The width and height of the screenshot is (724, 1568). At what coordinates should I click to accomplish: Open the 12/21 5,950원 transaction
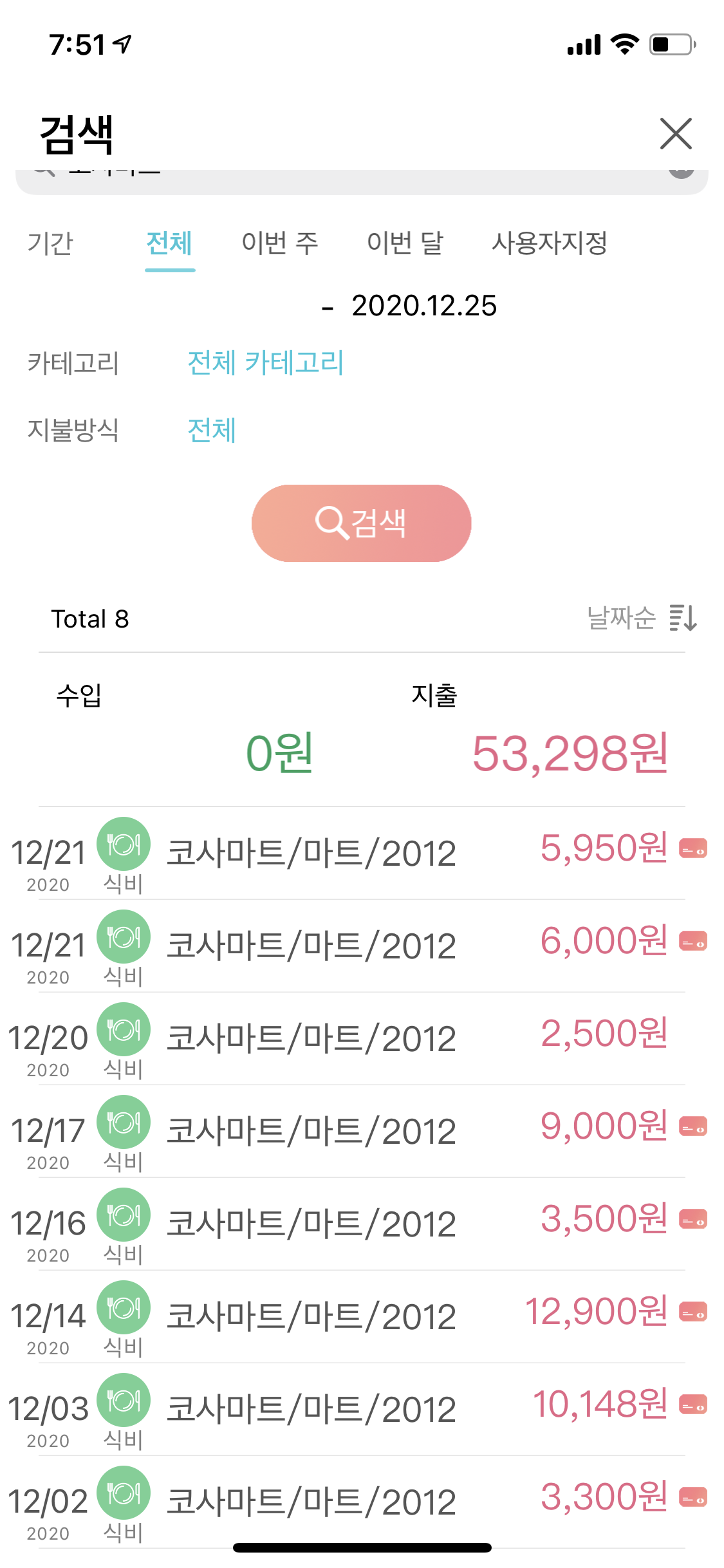360,854
